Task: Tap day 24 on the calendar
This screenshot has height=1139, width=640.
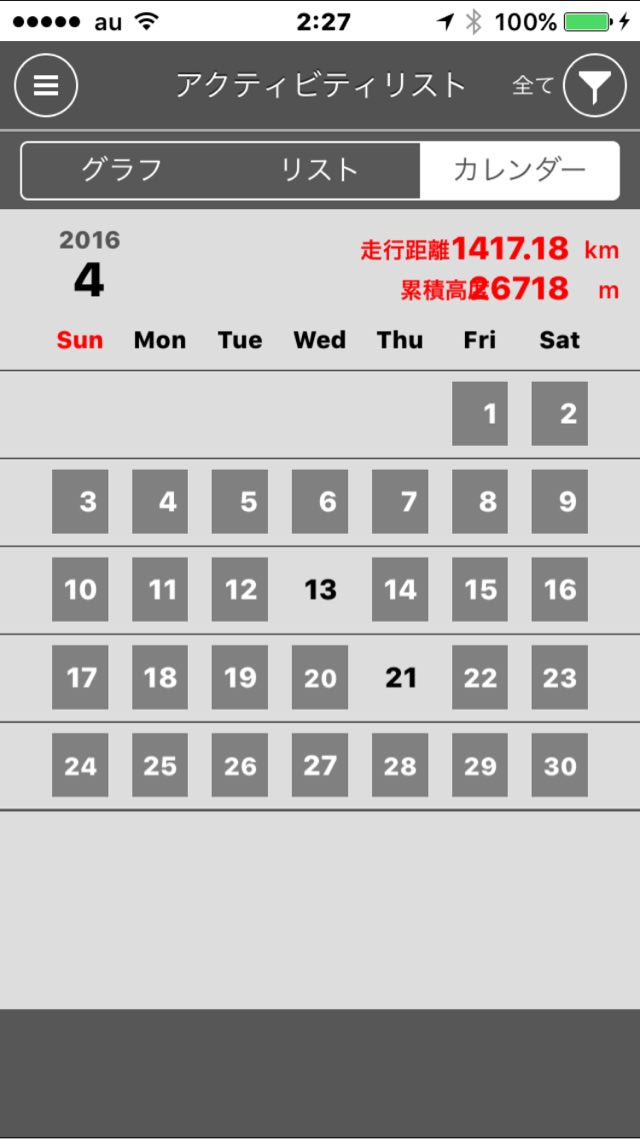Action: (x=80, y=765)
